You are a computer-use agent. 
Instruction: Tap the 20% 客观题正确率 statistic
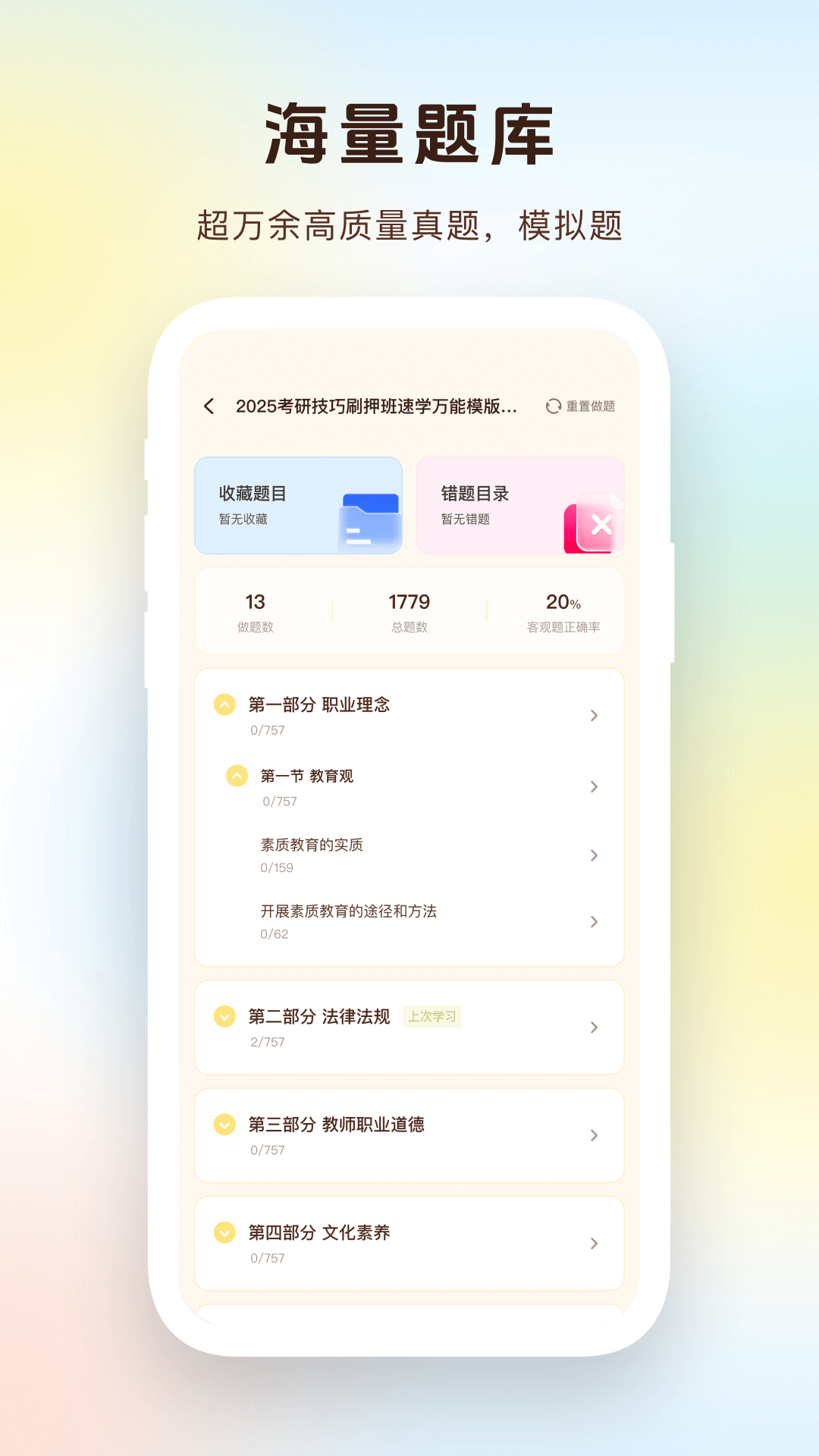(561, 610)
